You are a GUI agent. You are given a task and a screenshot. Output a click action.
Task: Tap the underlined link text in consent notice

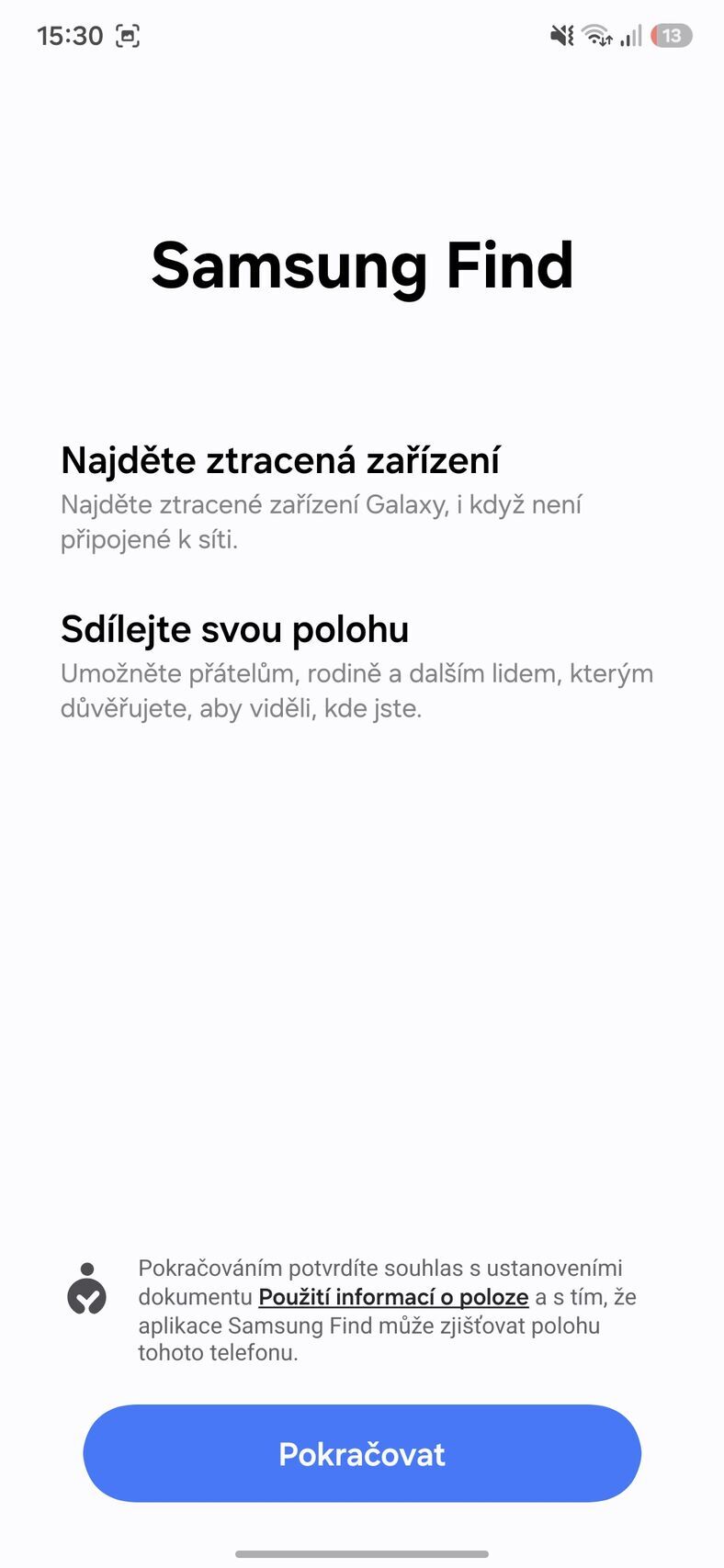(x=391, y=1296)
